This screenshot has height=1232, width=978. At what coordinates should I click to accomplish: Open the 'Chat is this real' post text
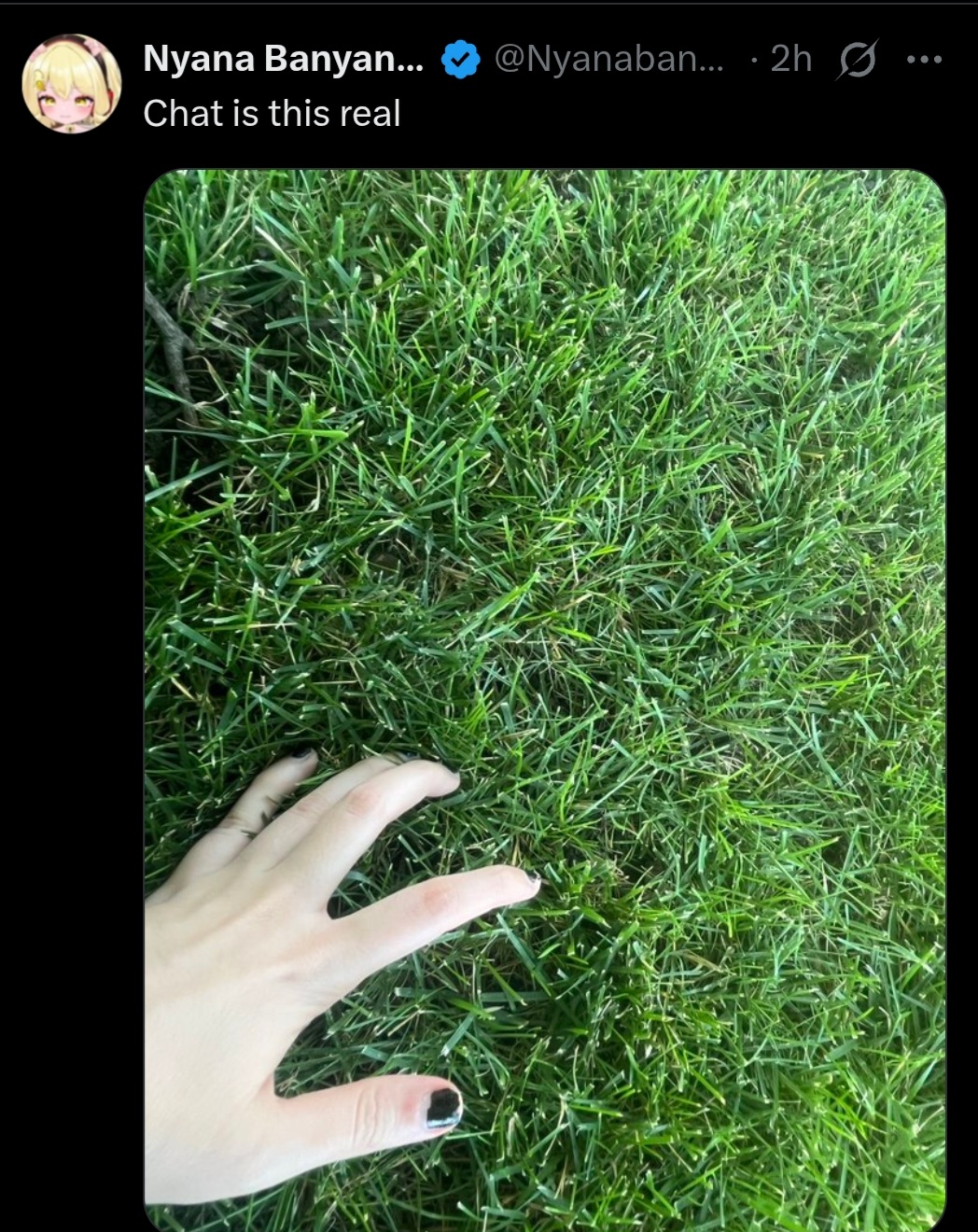coord(272,114)
